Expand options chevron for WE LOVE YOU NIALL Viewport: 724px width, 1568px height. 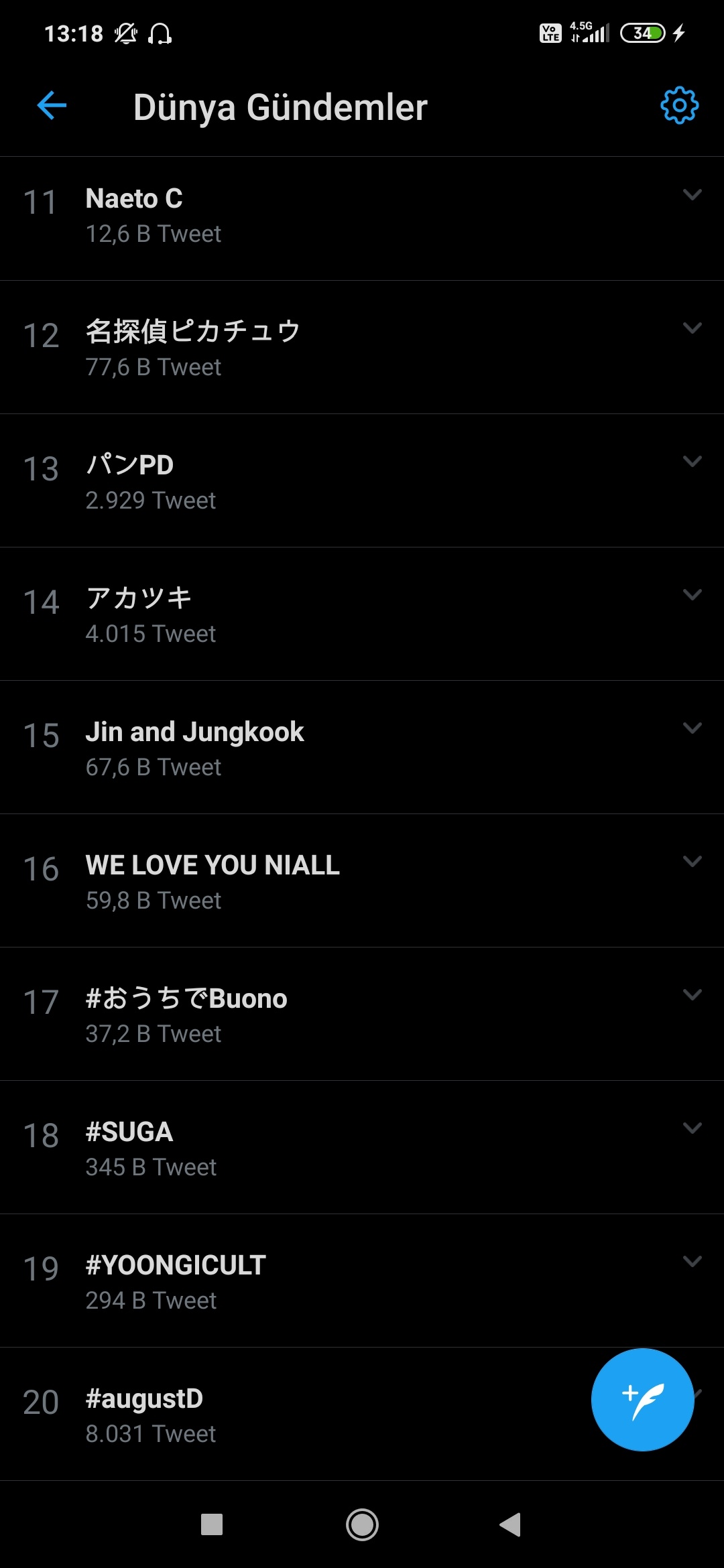692,862
